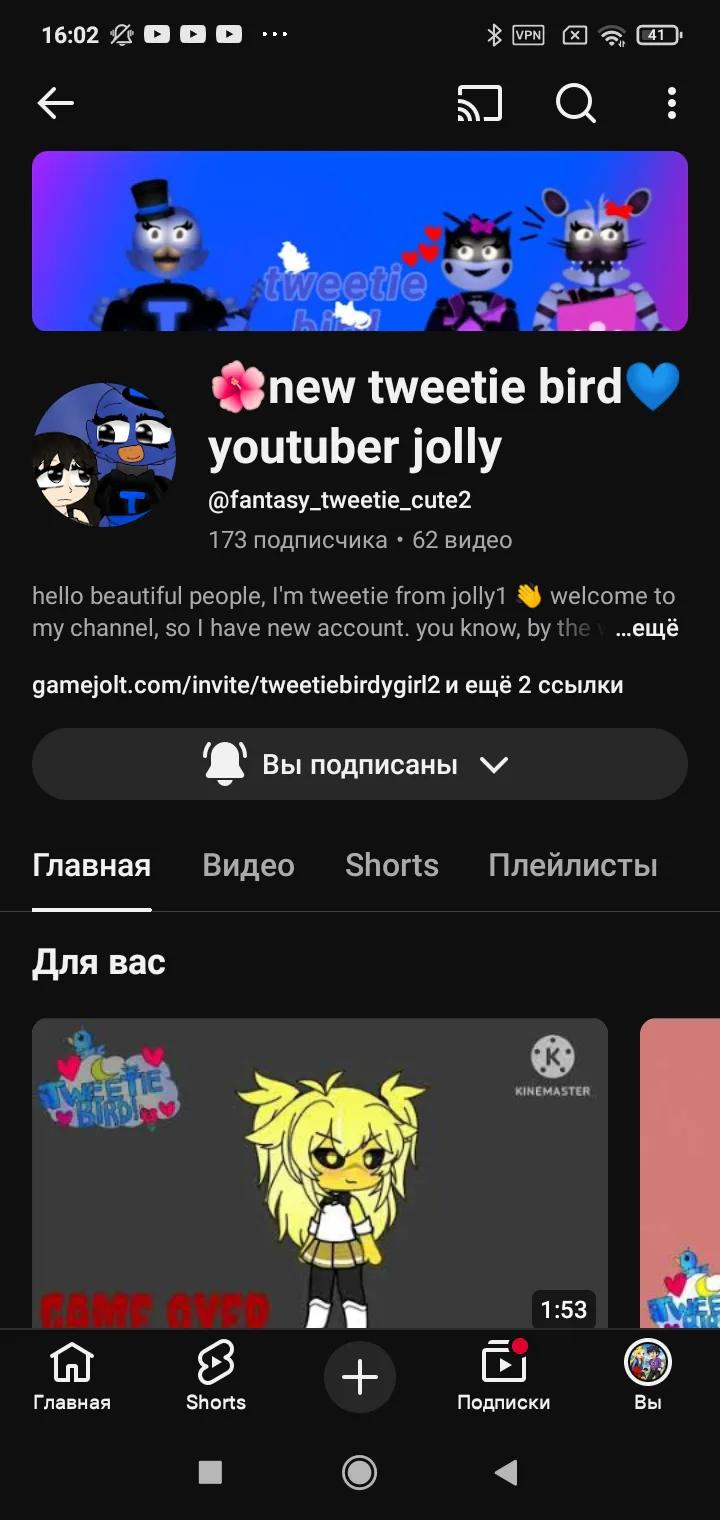The image size is (720, 1520).
Task: Open the Вы profile tab
Action: (648, 1377)
